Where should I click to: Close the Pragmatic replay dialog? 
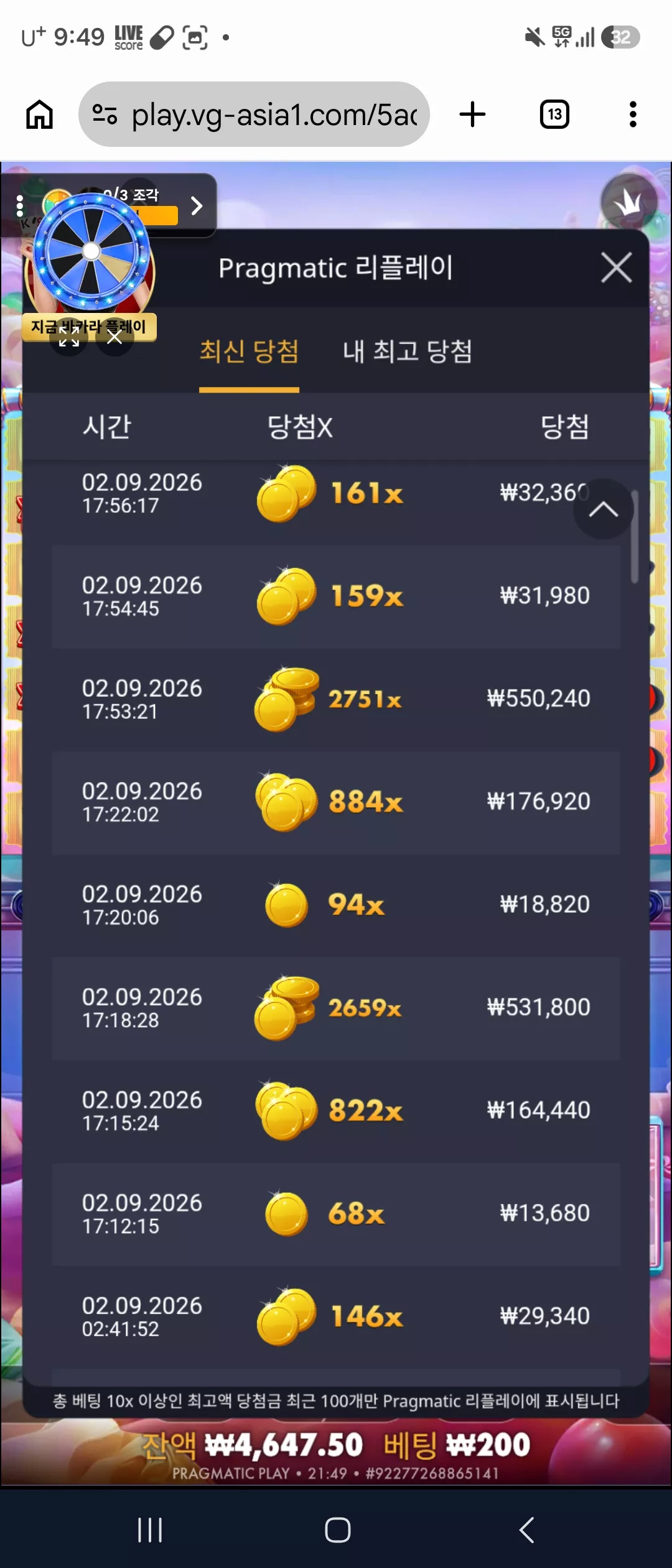click(x=616, y=268)
